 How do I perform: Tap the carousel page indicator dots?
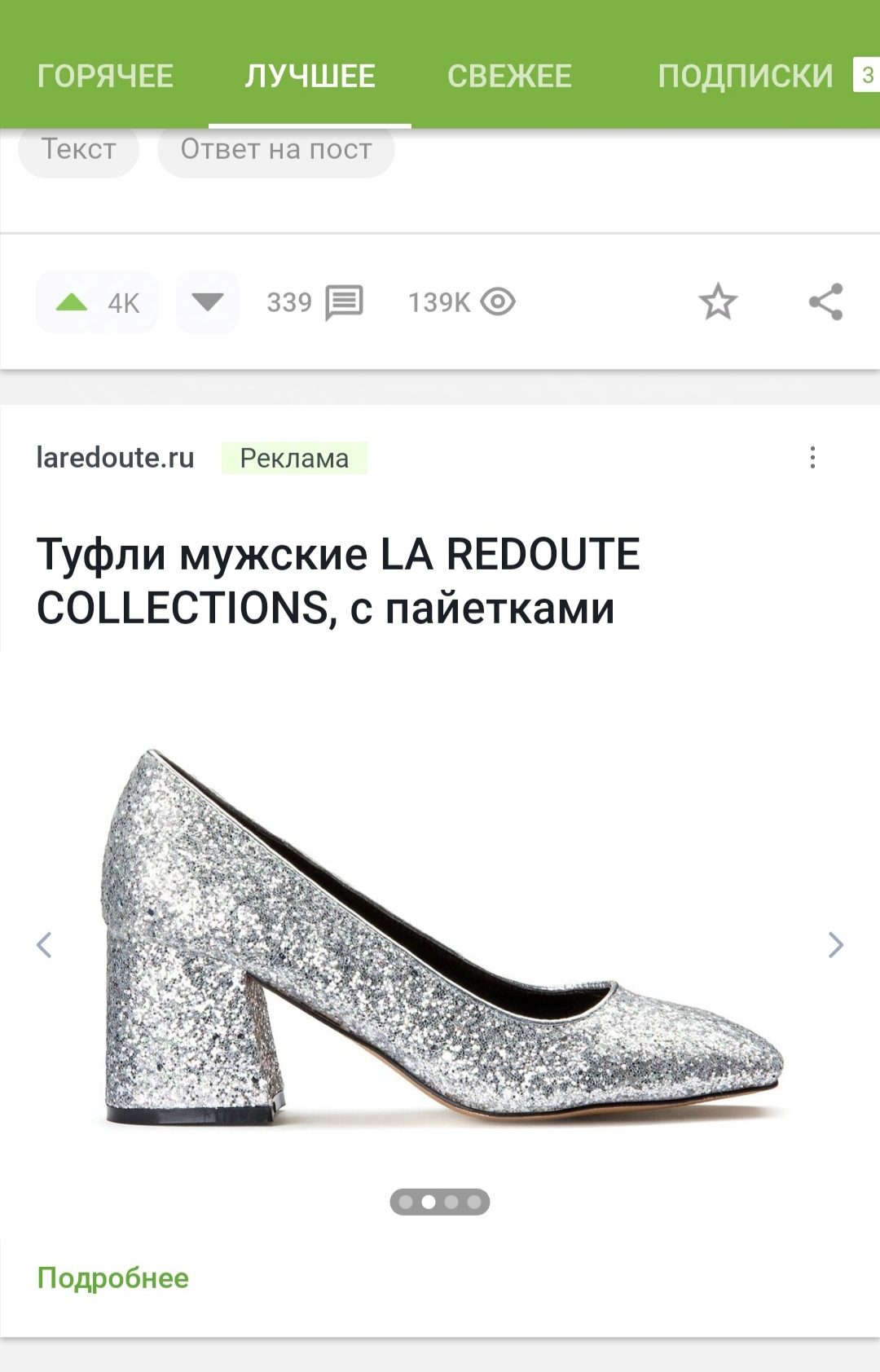[x=440, y=1202]
